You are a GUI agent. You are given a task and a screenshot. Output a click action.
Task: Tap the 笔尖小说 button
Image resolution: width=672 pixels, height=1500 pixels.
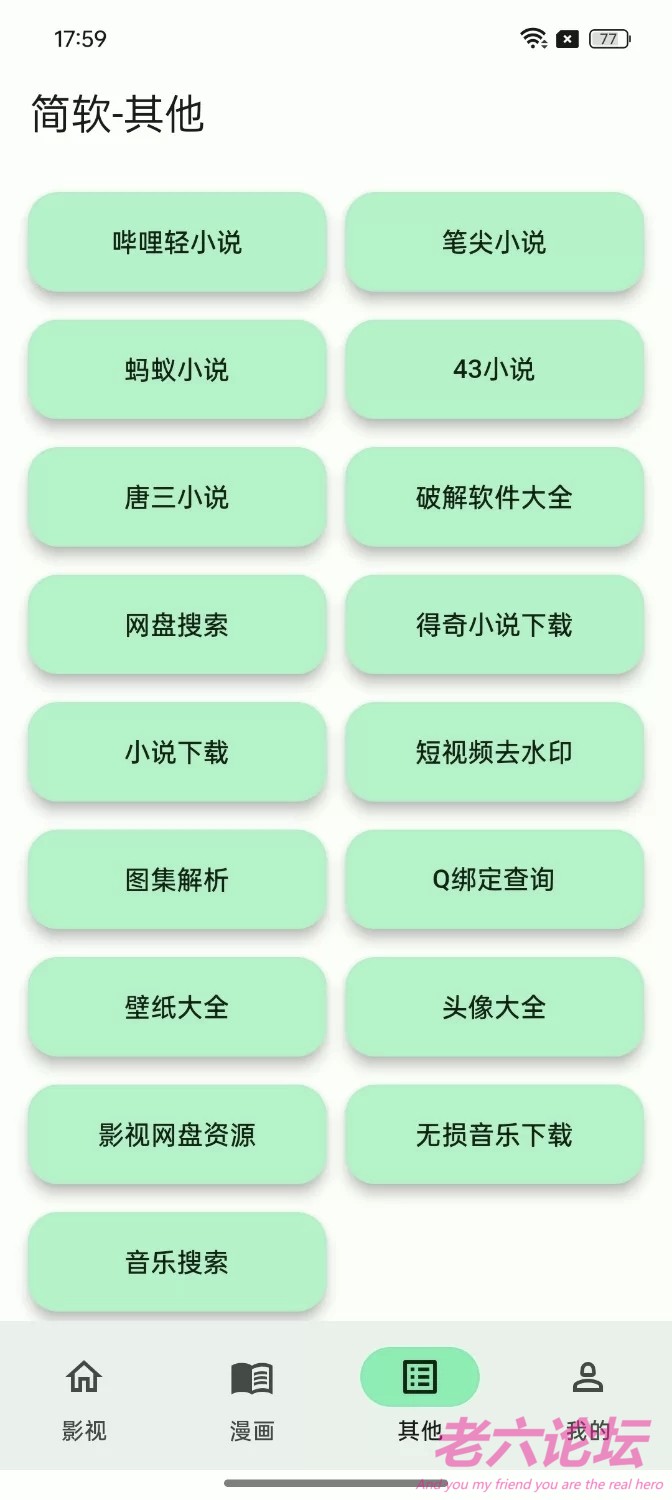[x=494, y=242]
